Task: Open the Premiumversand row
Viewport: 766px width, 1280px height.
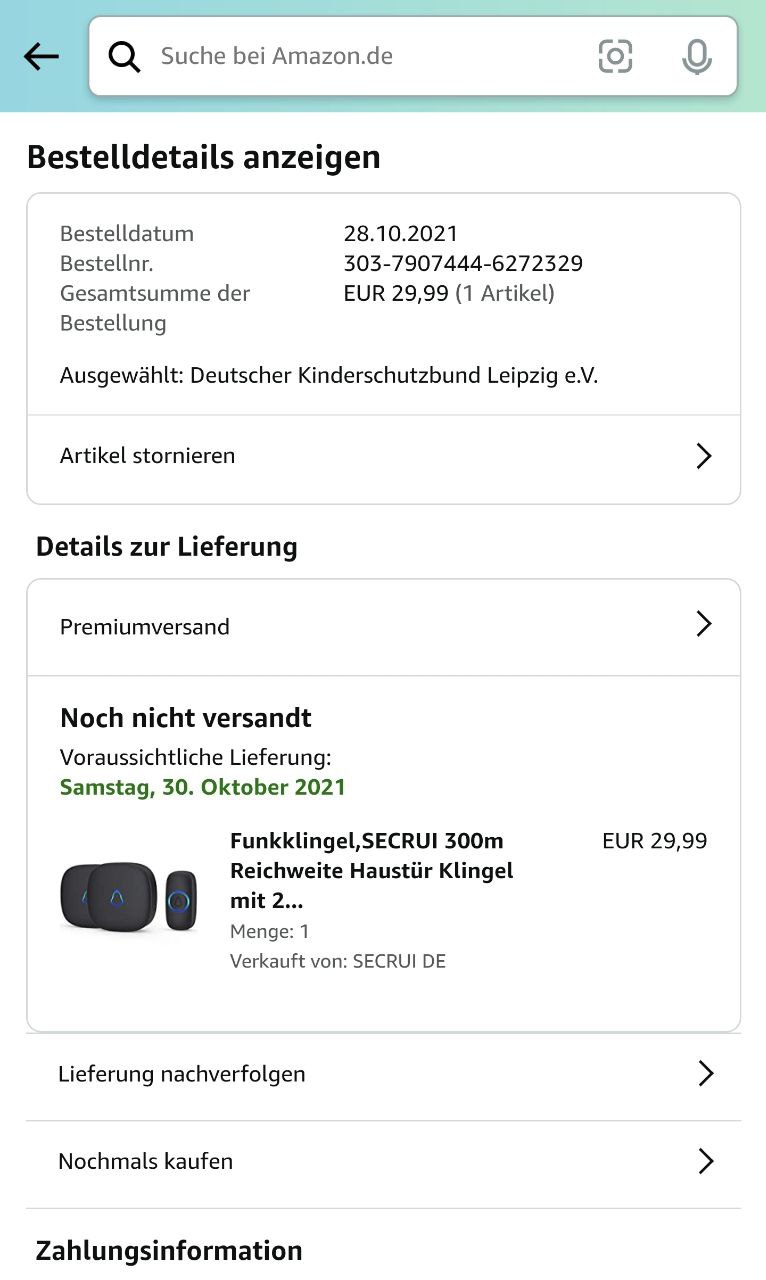Action: (x=383, y=627)
